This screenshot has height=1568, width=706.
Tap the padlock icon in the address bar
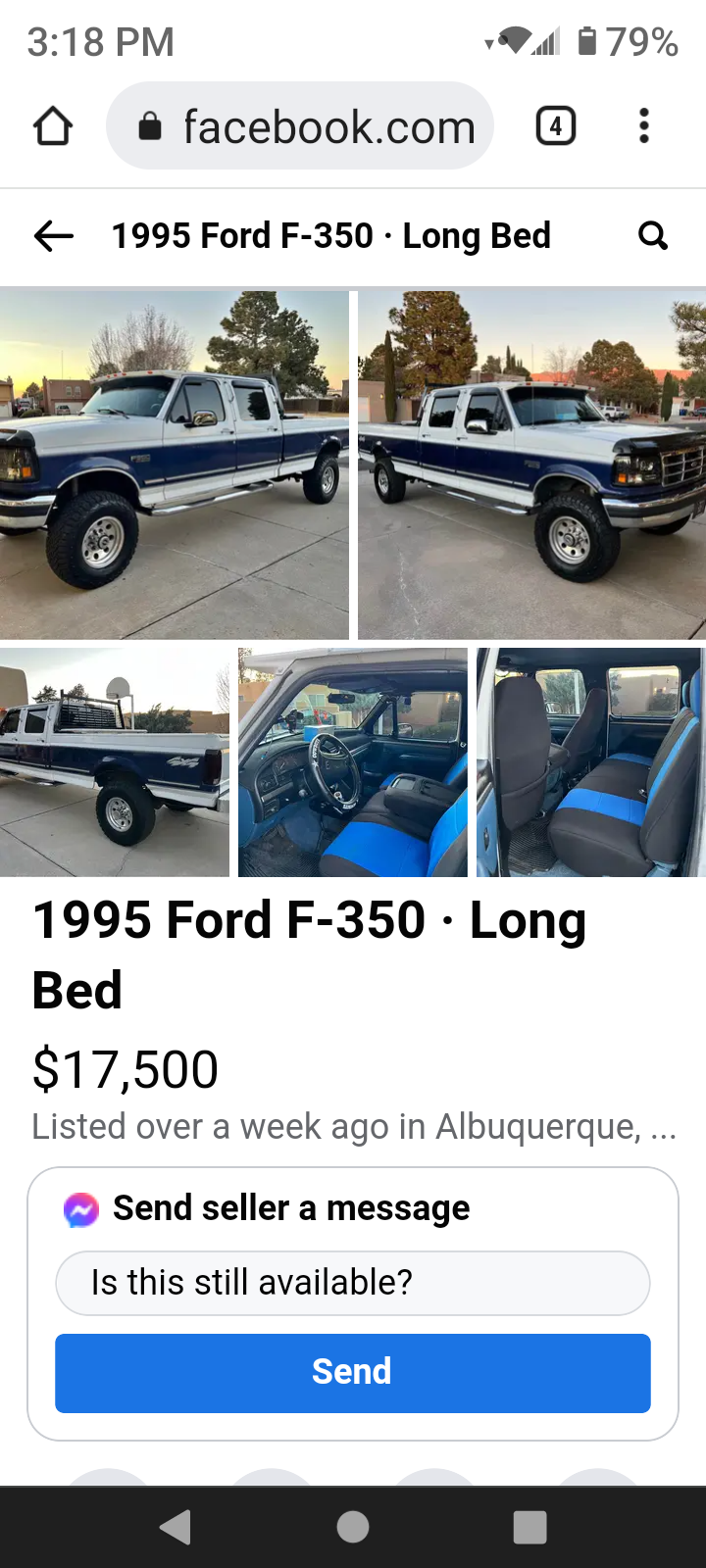(x=149, y=125)
